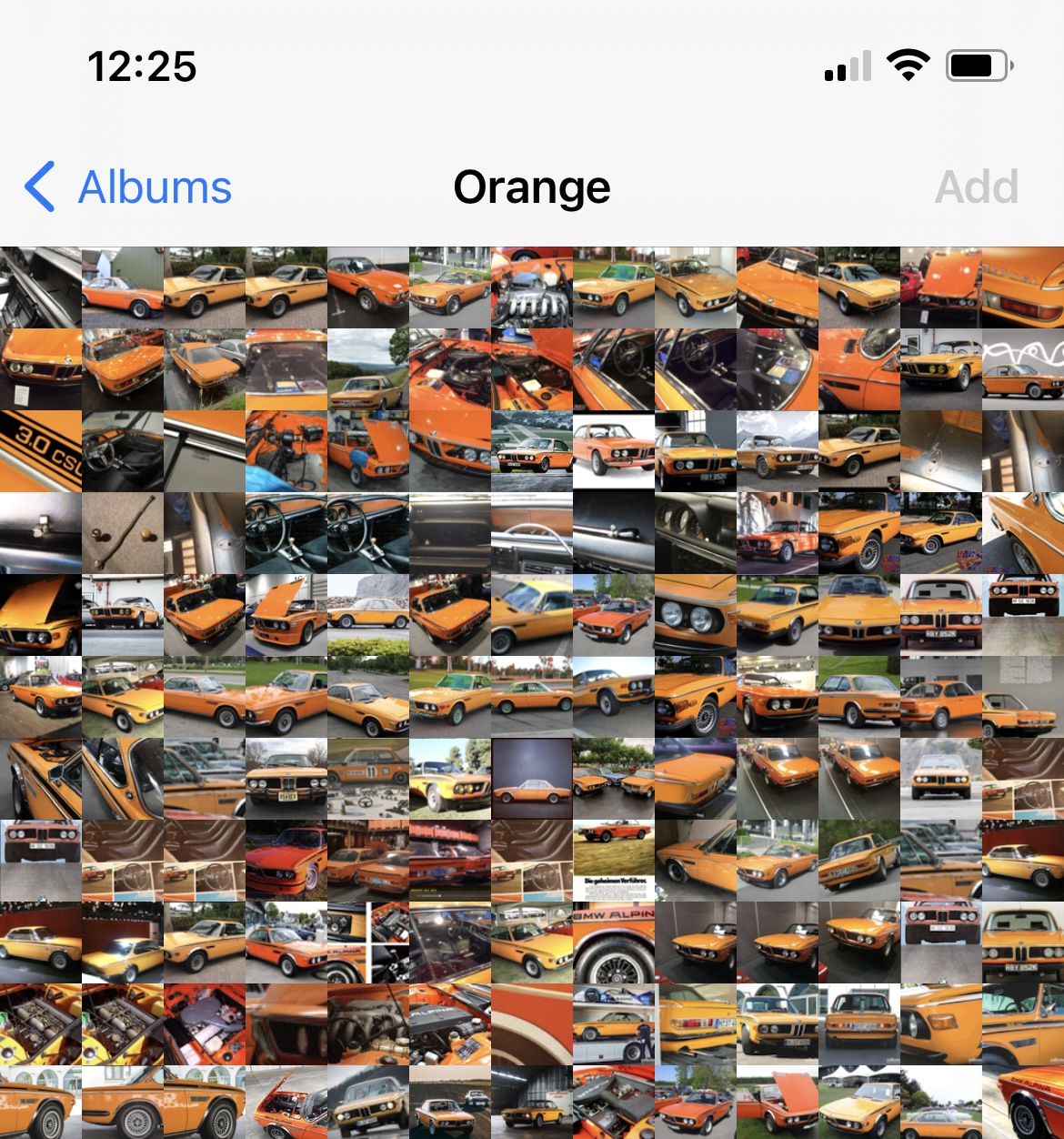The width and height of the screenshot is (1064, 1139).
Task: Open the black 3.0 CSL stripe decal photo
Action: pos(41,451)
